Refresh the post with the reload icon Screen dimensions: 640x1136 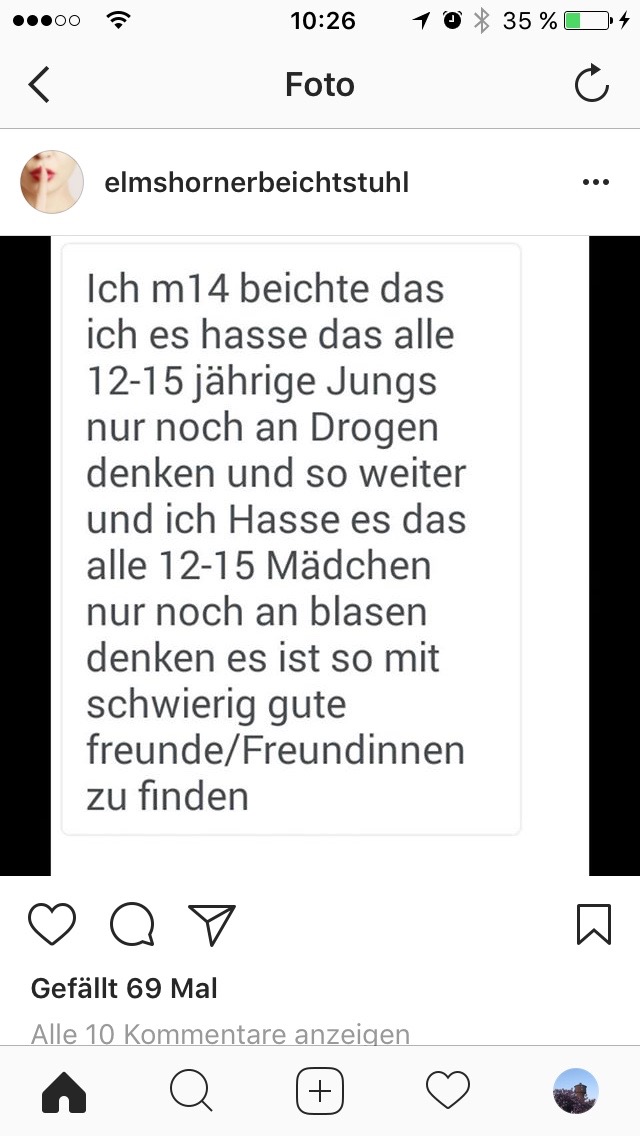(x=591, y=85)
